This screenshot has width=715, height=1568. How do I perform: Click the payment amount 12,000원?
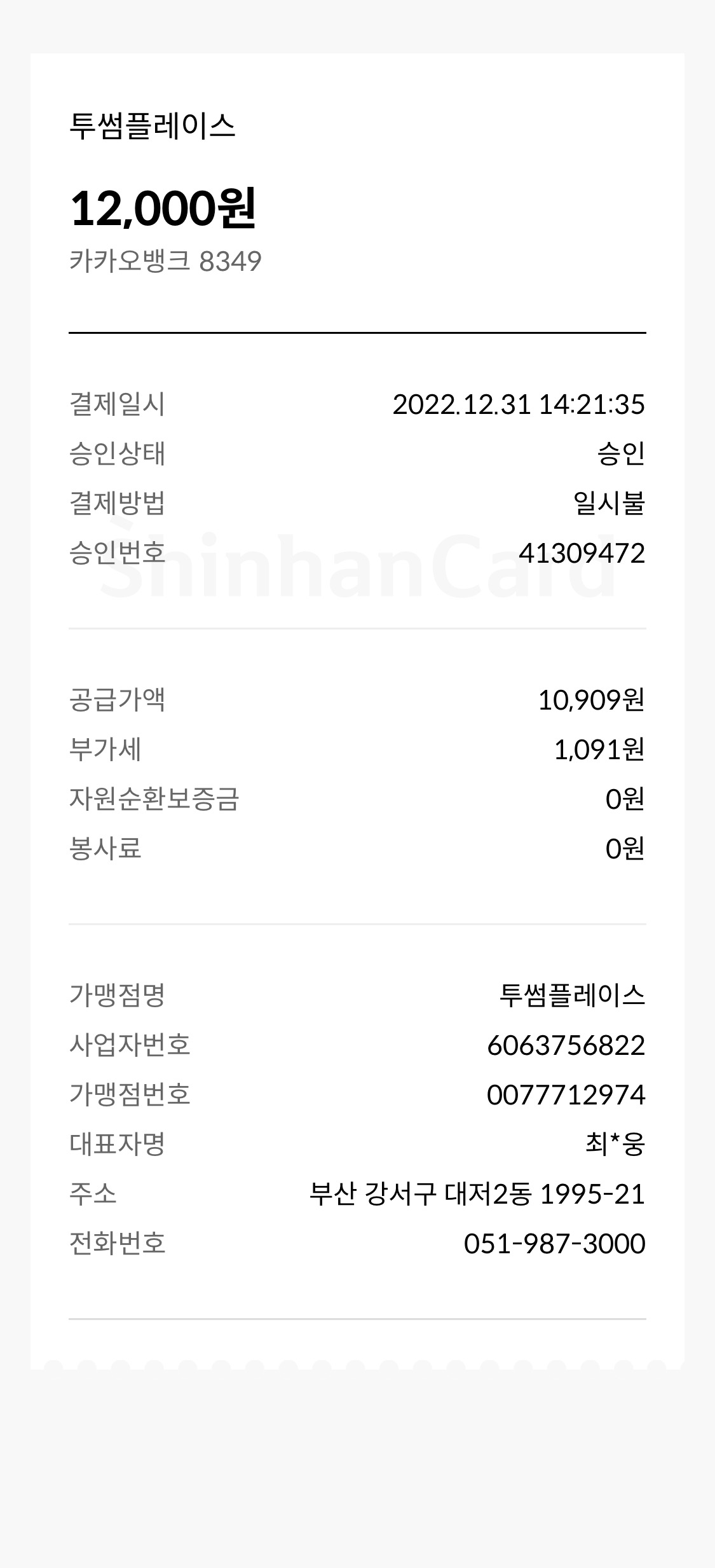[164, 206]
